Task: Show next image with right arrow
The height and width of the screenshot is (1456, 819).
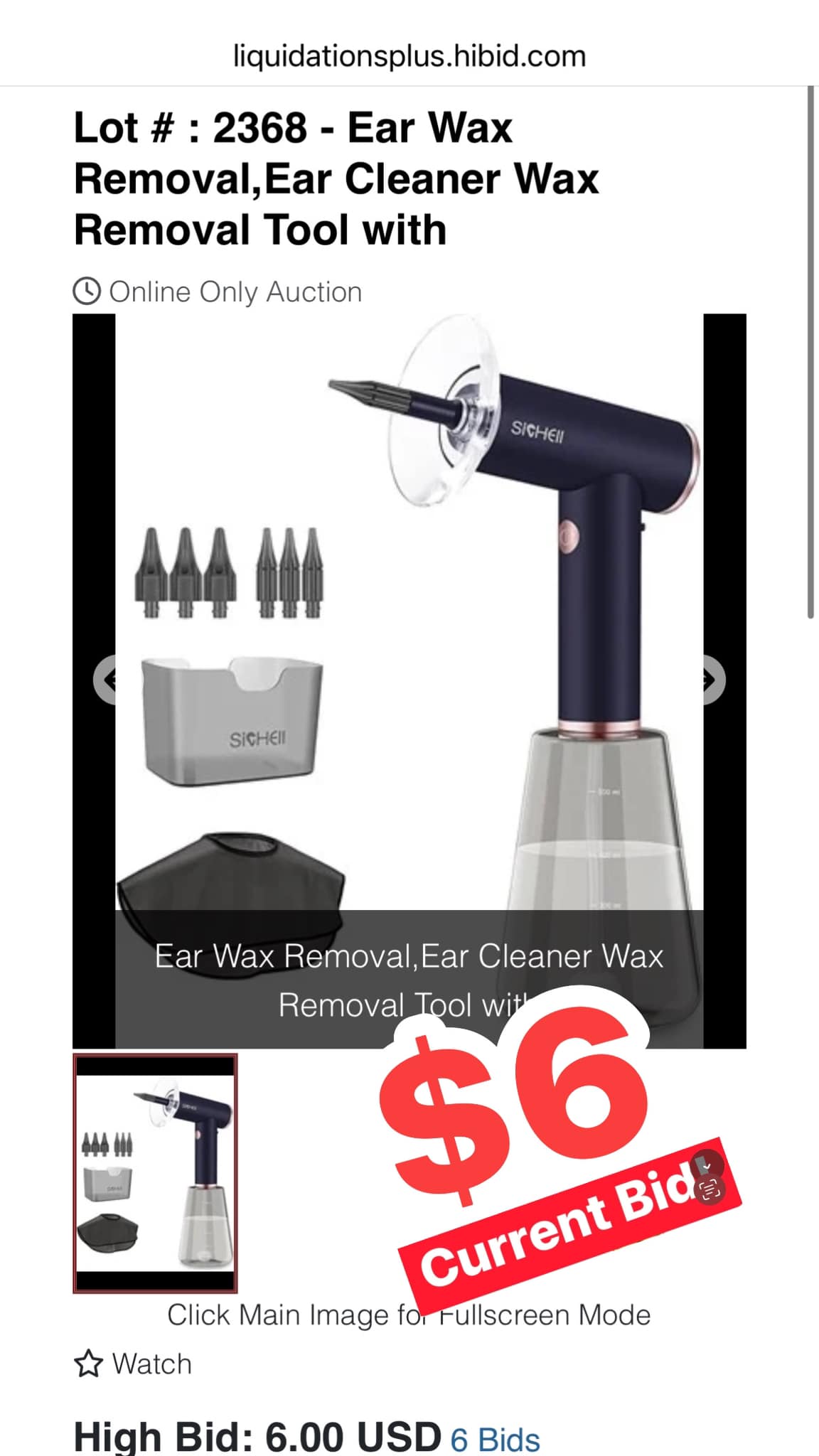Action: [714, 680]
